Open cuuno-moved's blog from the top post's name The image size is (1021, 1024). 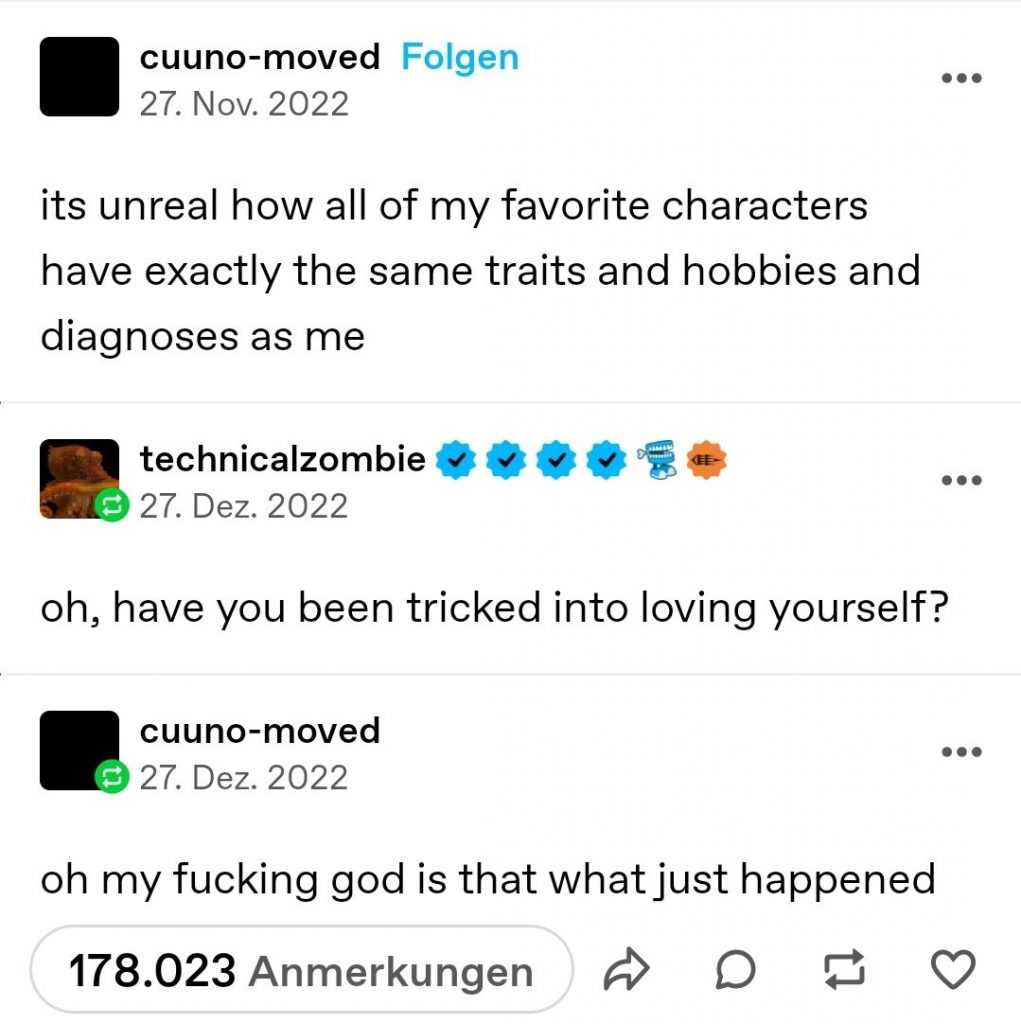tap(259, 58)
